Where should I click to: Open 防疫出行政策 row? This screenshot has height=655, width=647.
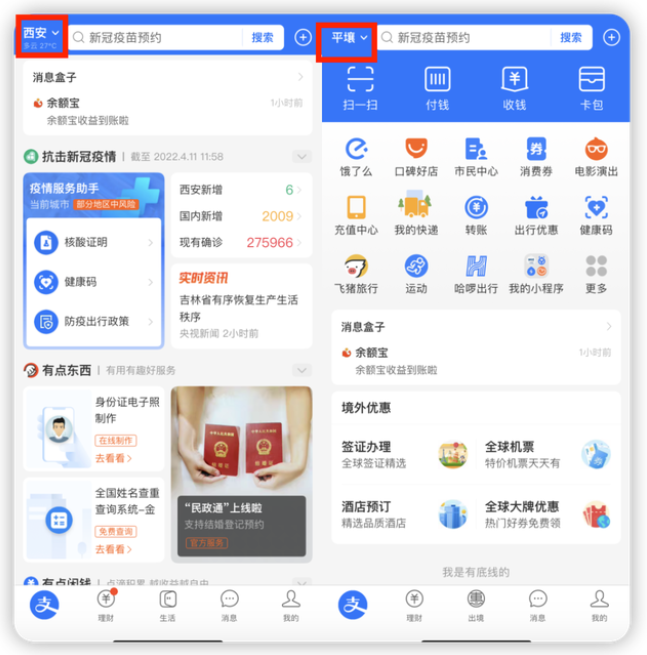click(93, 321)
